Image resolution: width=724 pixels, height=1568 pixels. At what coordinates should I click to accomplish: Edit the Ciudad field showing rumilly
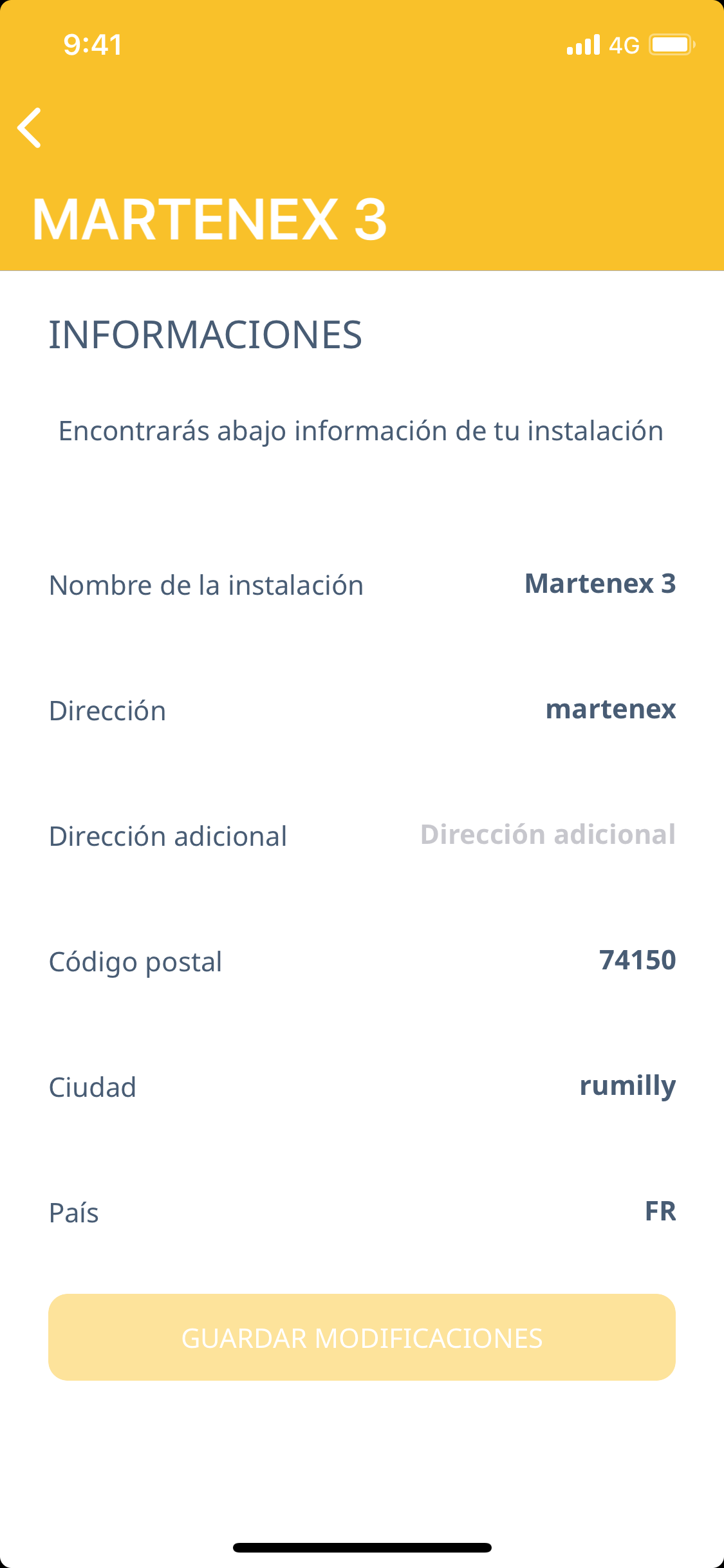click(x=627, y=1086)
